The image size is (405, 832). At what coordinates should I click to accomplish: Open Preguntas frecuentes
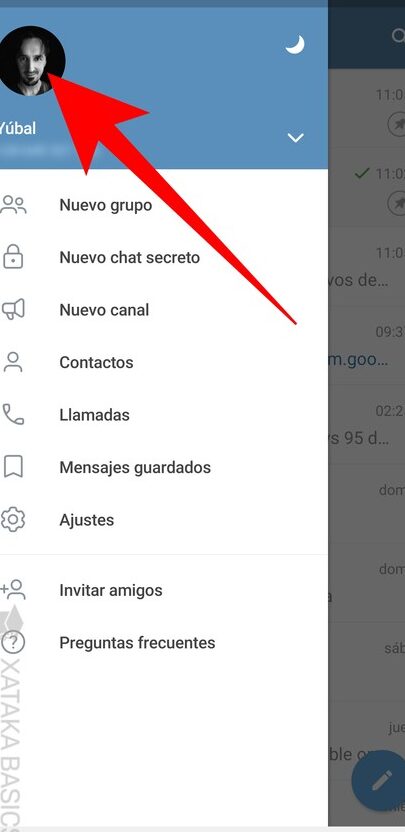tap(164, 643)
